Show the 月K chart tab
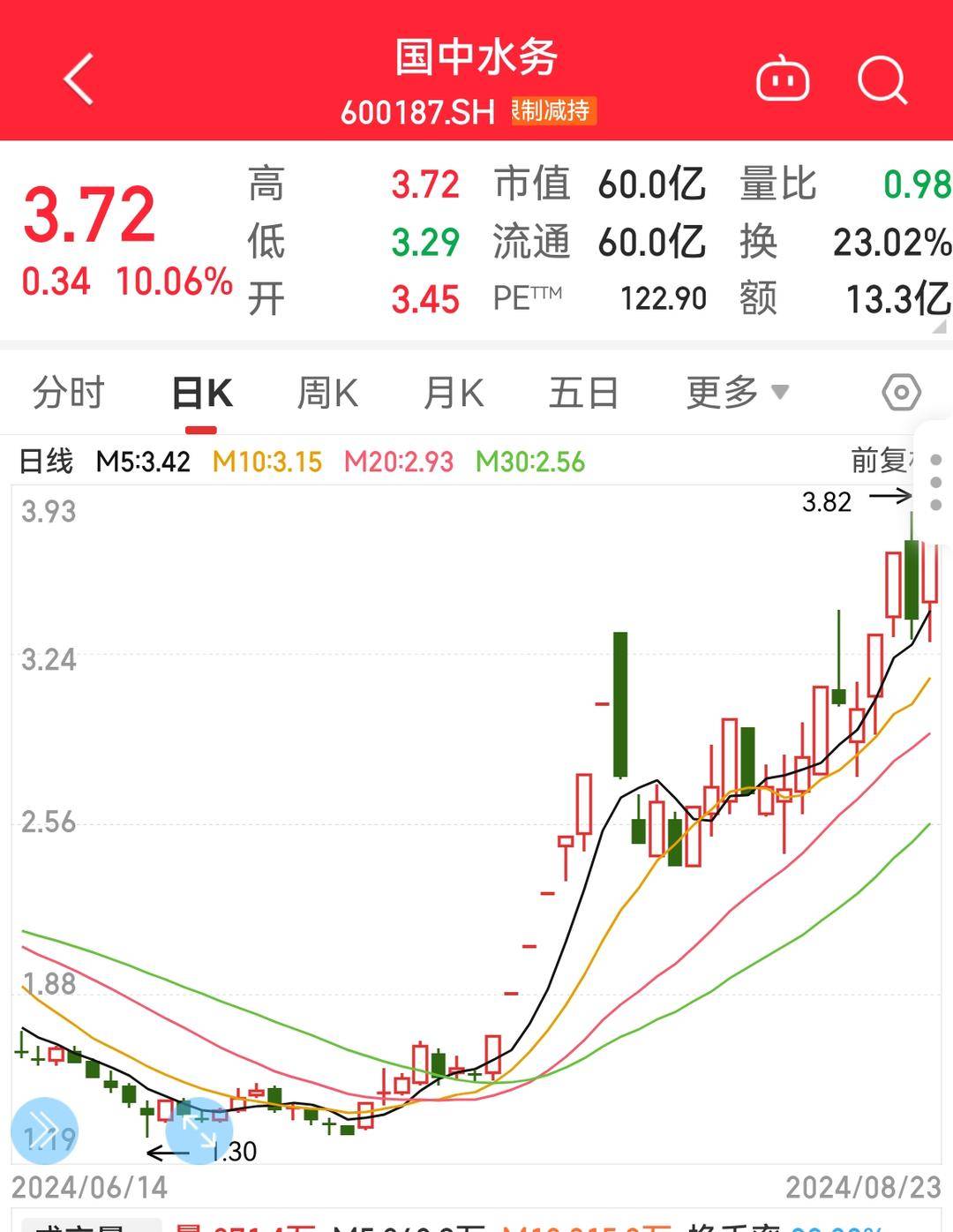 454,393
